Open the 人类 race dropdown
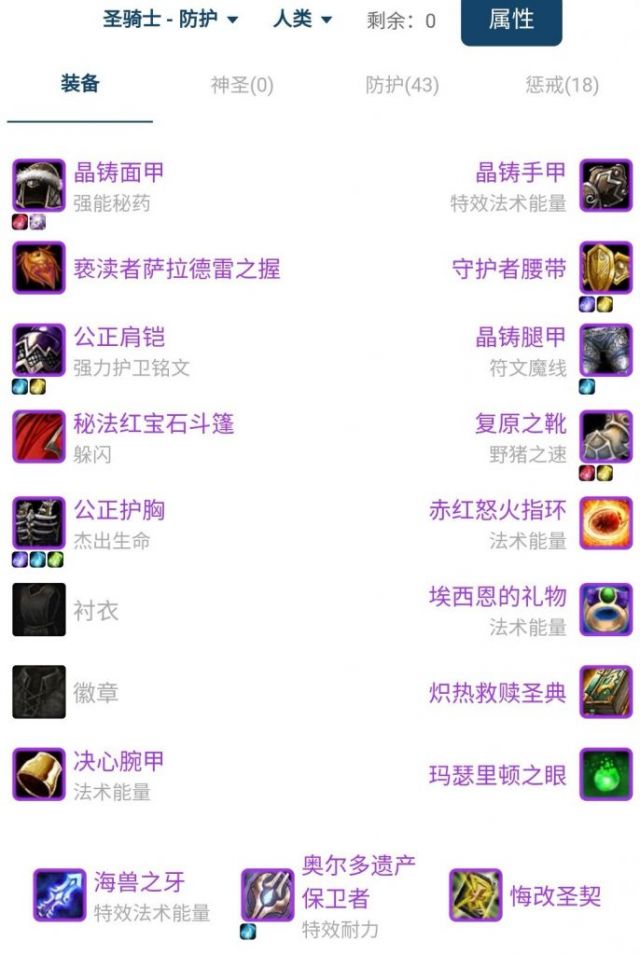The width and height of the screenshot is (640, 955). click(x=302, y=20)
